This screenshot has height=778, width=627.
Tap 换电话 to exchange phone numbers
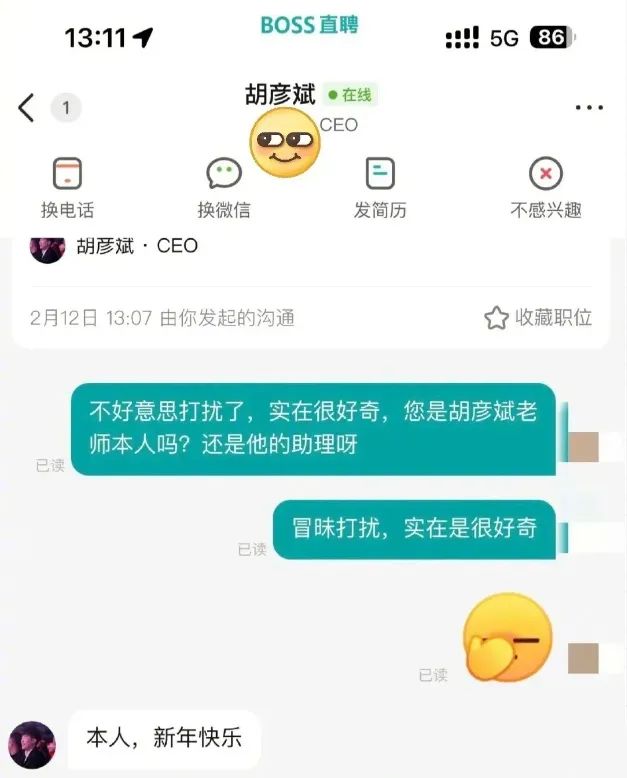pyautogui.click(x=67, y=187)
